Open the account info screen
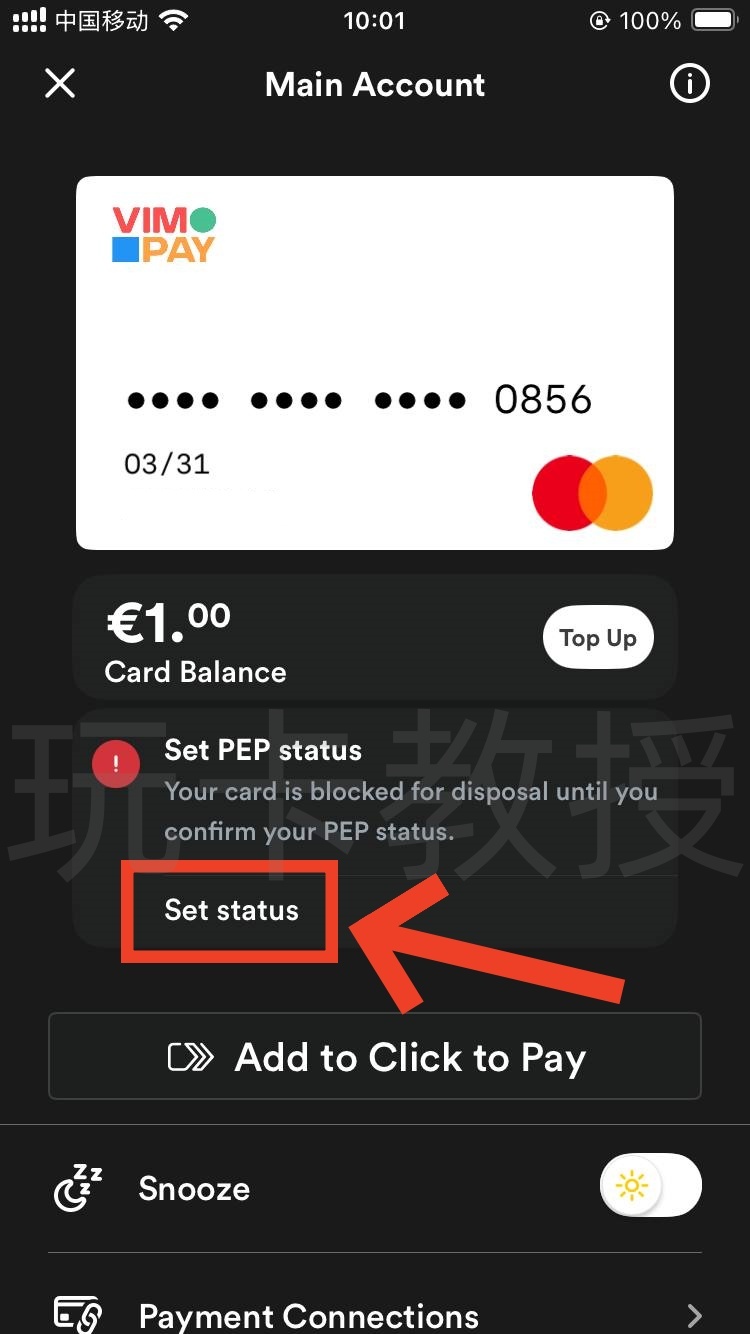 pyautogui.click(x=689, y=84)
